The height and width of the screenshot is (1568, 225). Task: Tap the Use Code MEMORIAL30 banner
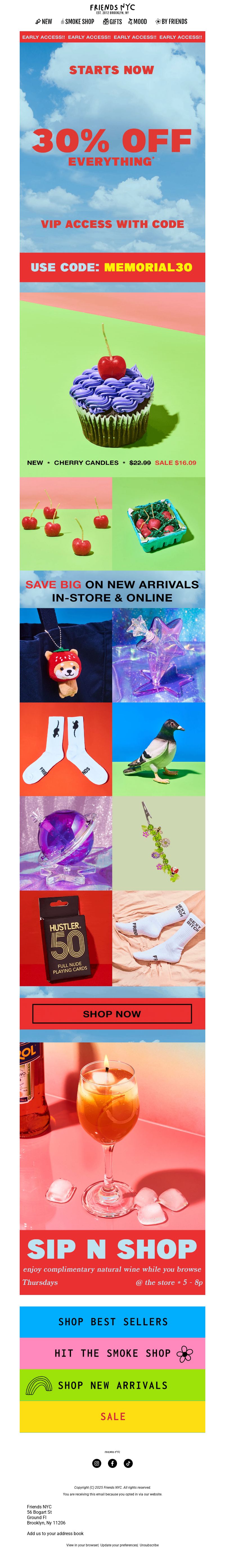[x=112, y=267]
